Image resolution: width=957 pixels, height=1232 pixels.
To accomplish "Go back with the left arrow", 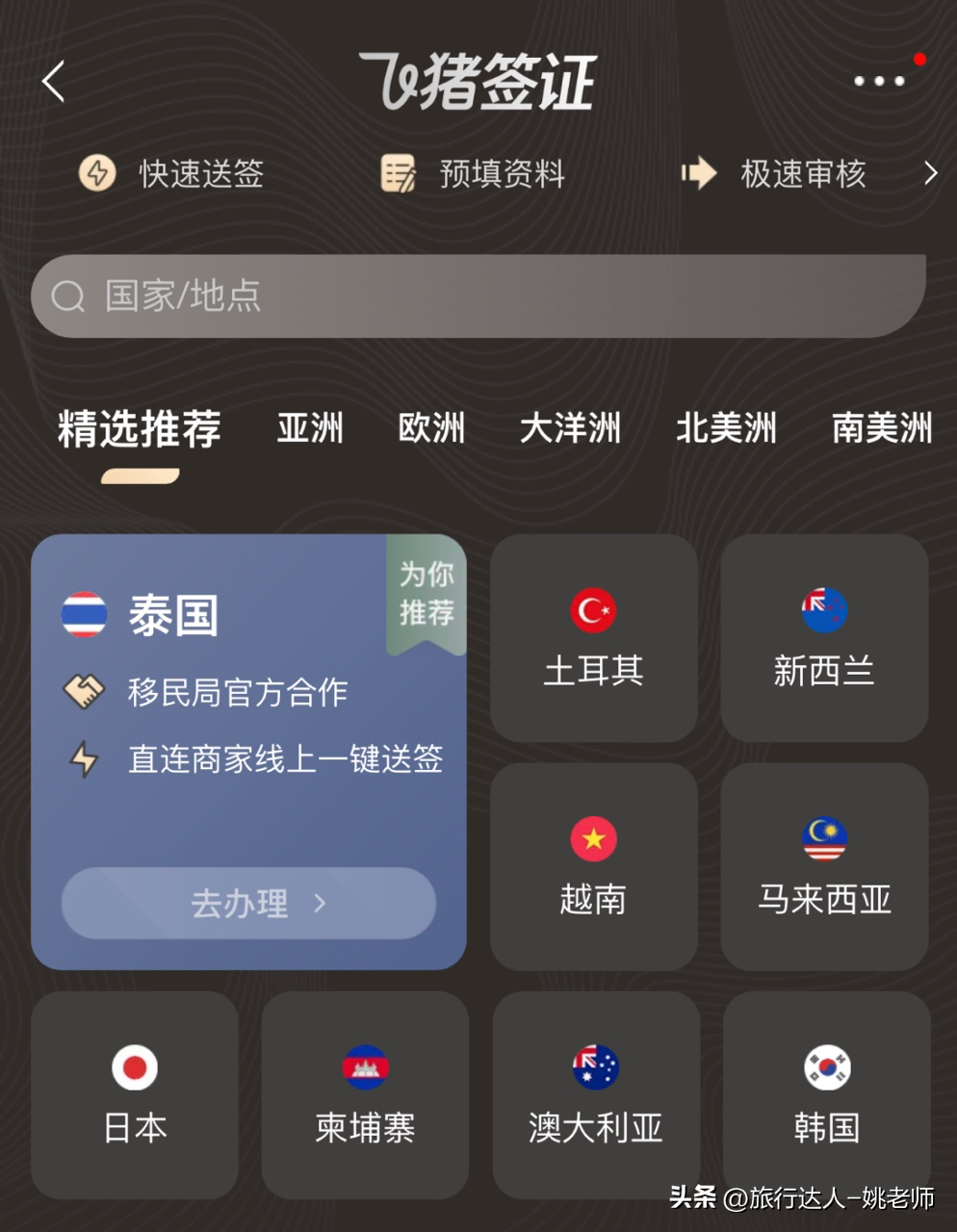I will [x=53, y=81].
